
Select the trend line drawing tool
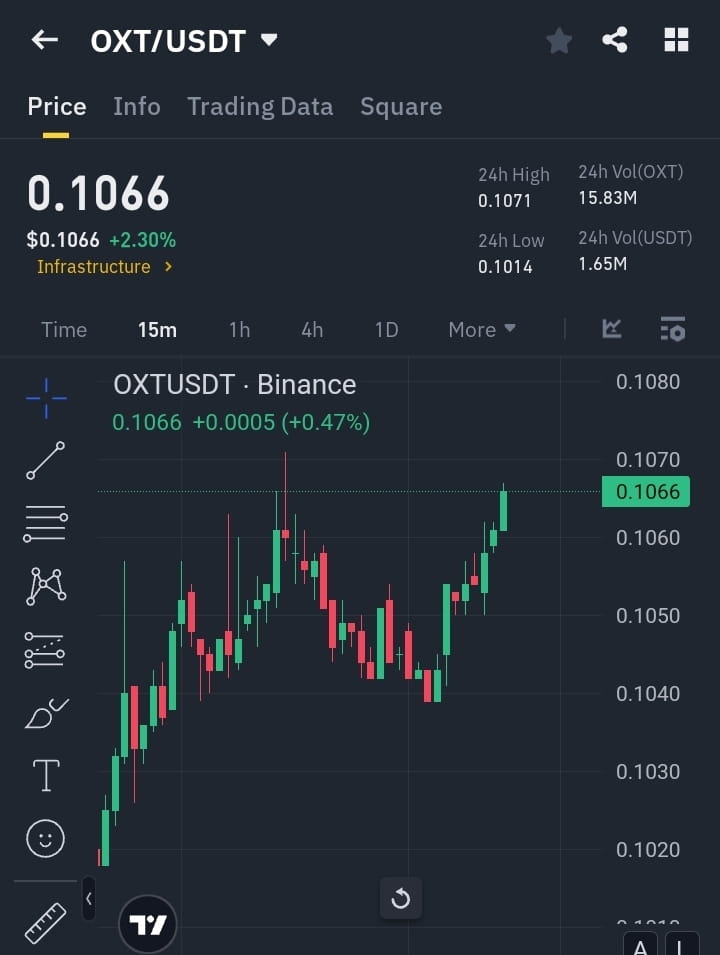pos(45,461)
